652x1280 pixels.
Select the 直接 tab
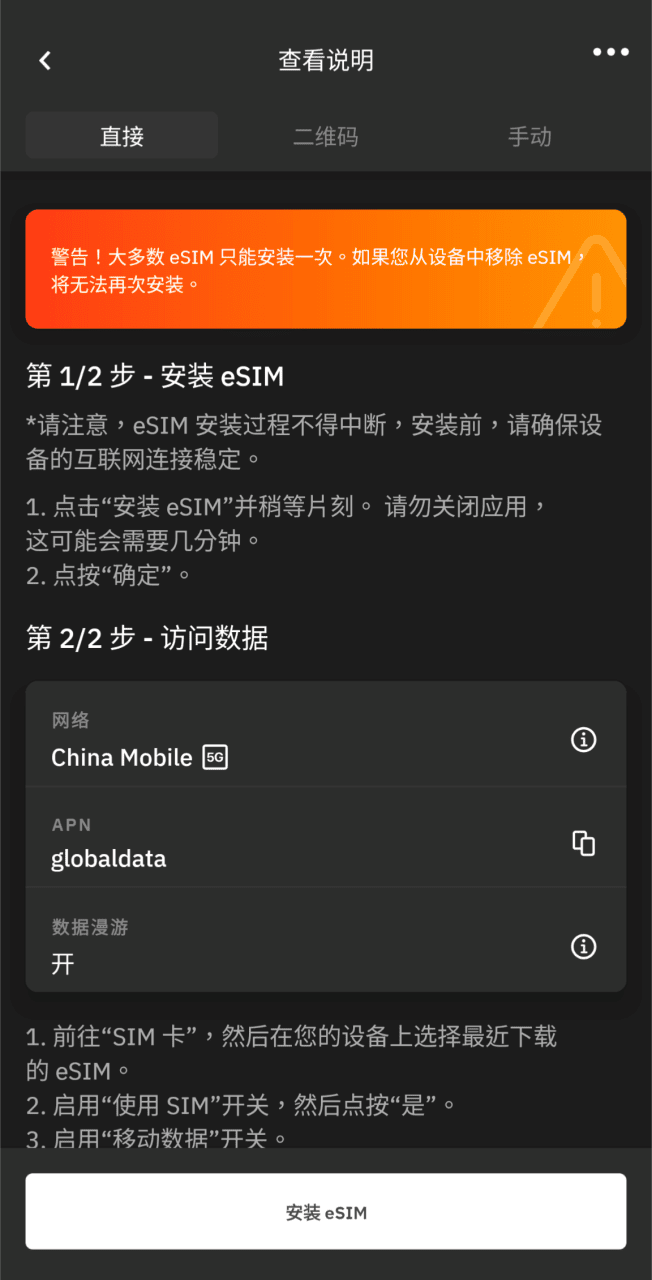coord(122,136)
